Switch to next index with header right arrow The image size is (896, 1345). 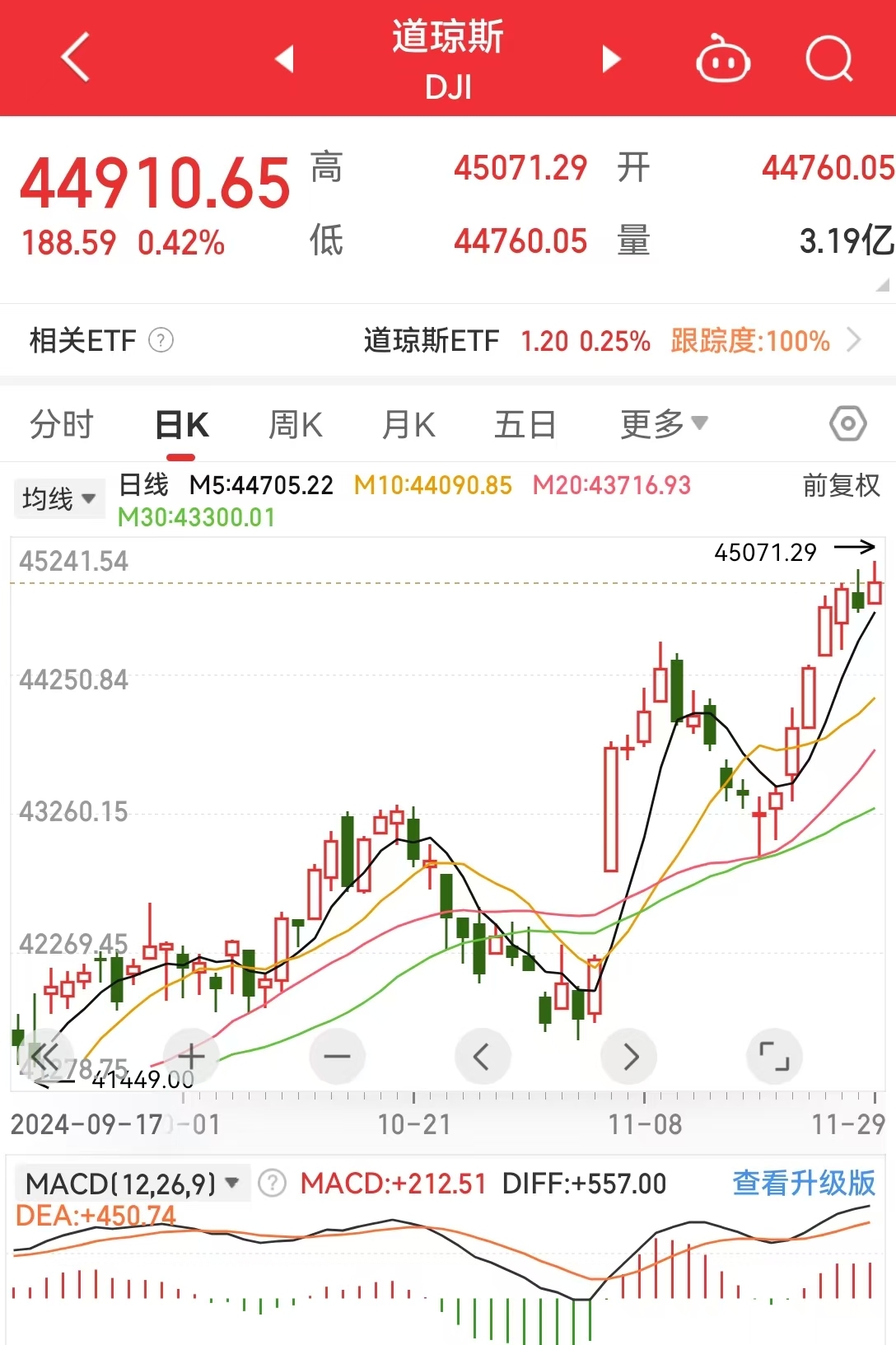pos(610,59)
